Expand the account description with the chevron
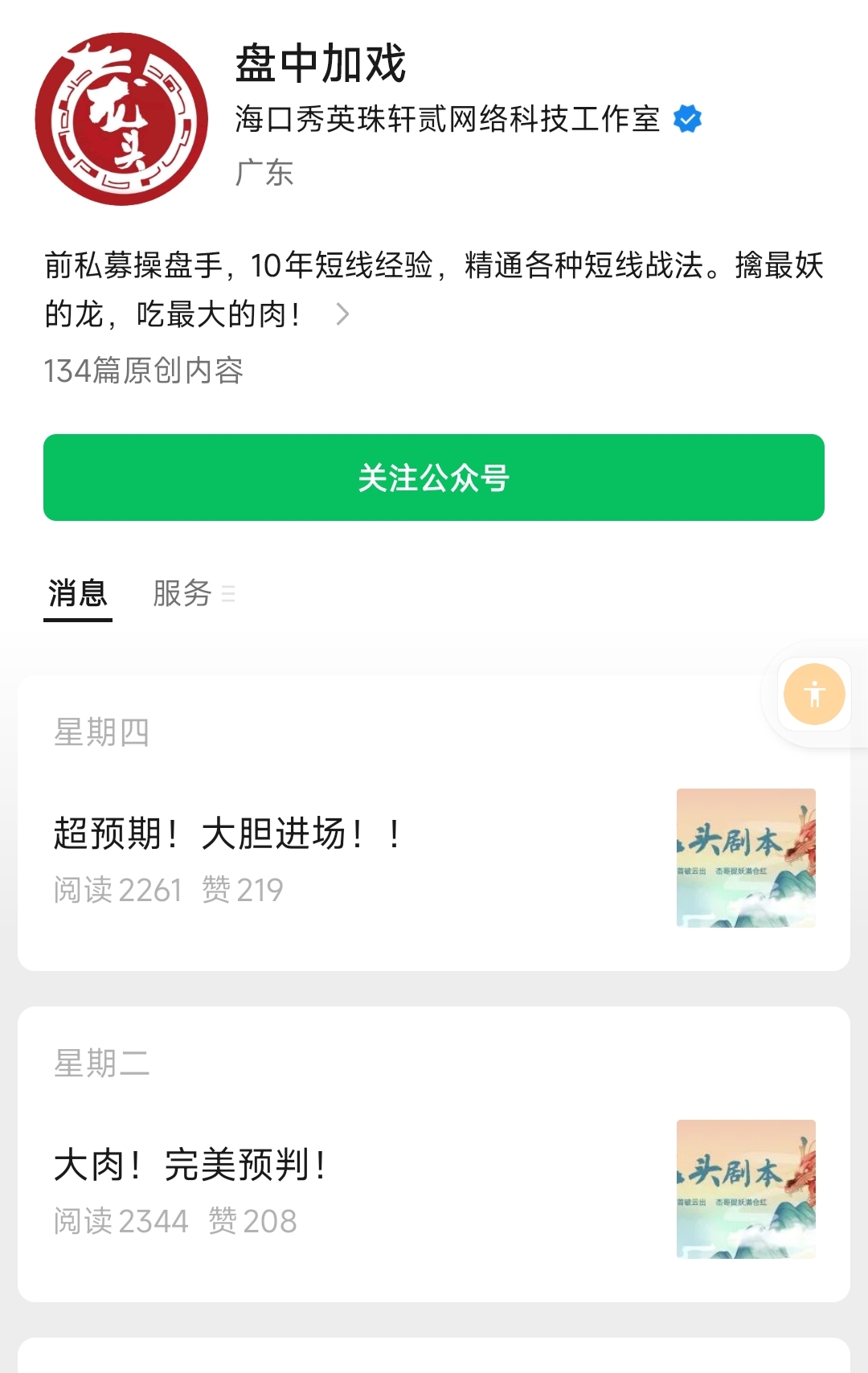This screenshot has width=868, height=1373. coord(342,314)
